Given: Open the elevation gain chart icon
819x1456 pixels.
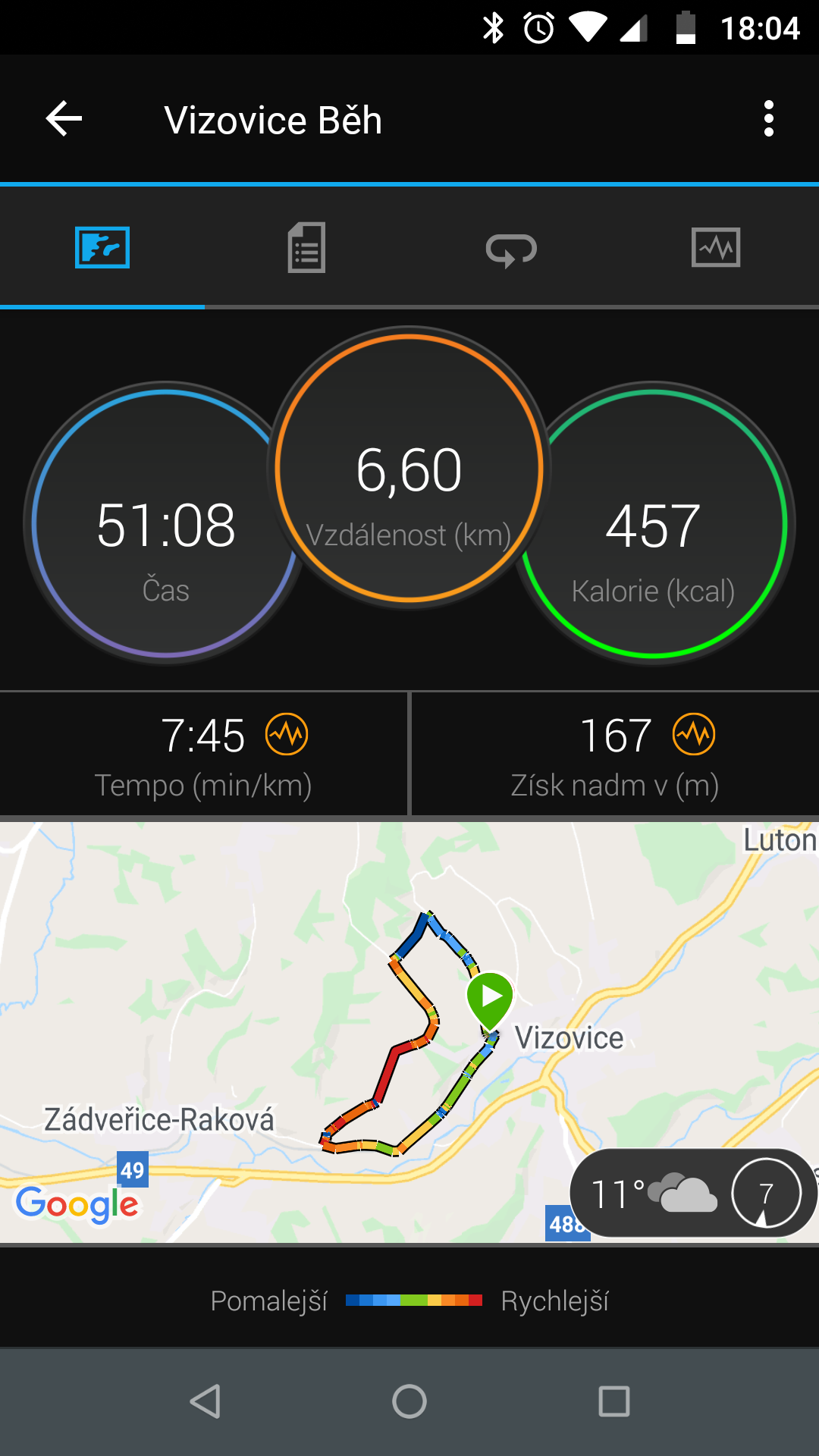Looking at the screenshot, I should click(x=694, y=734).
